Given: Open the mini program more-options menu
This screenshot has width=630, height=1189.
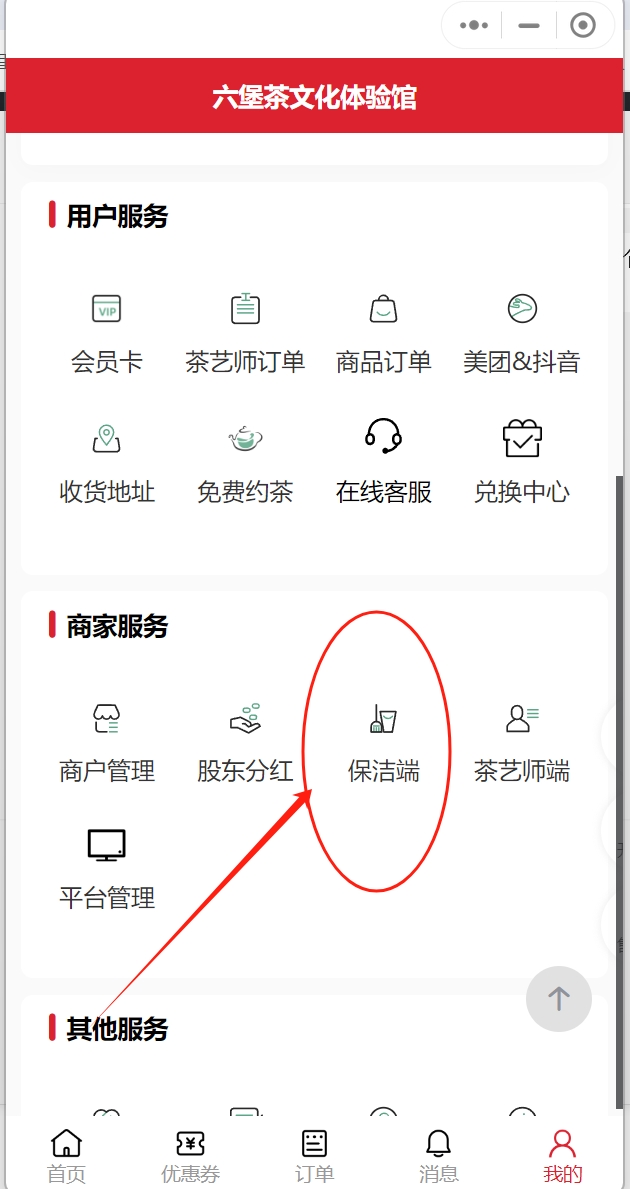Looking at the screenshot, I should (x=474, y=25).
